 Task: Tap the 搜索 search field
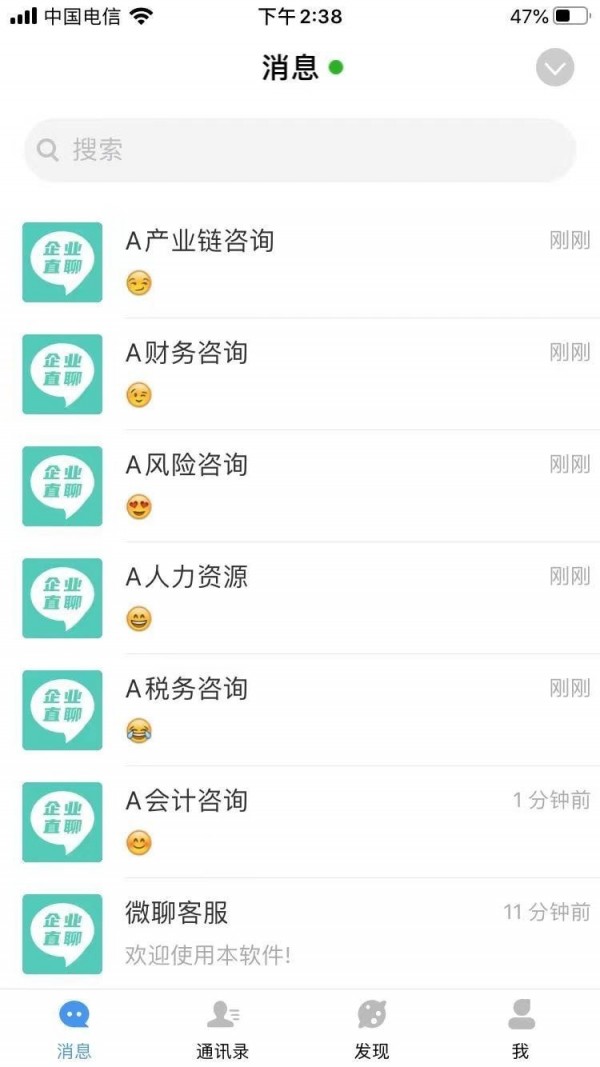[300, 150]
